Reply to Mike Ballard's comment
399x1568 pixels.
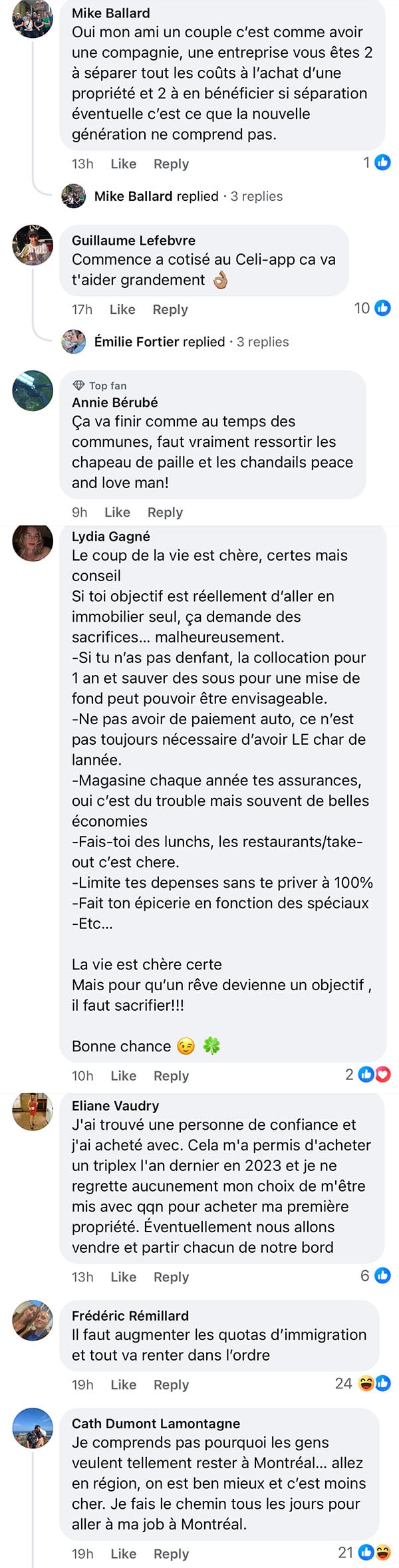171,164
